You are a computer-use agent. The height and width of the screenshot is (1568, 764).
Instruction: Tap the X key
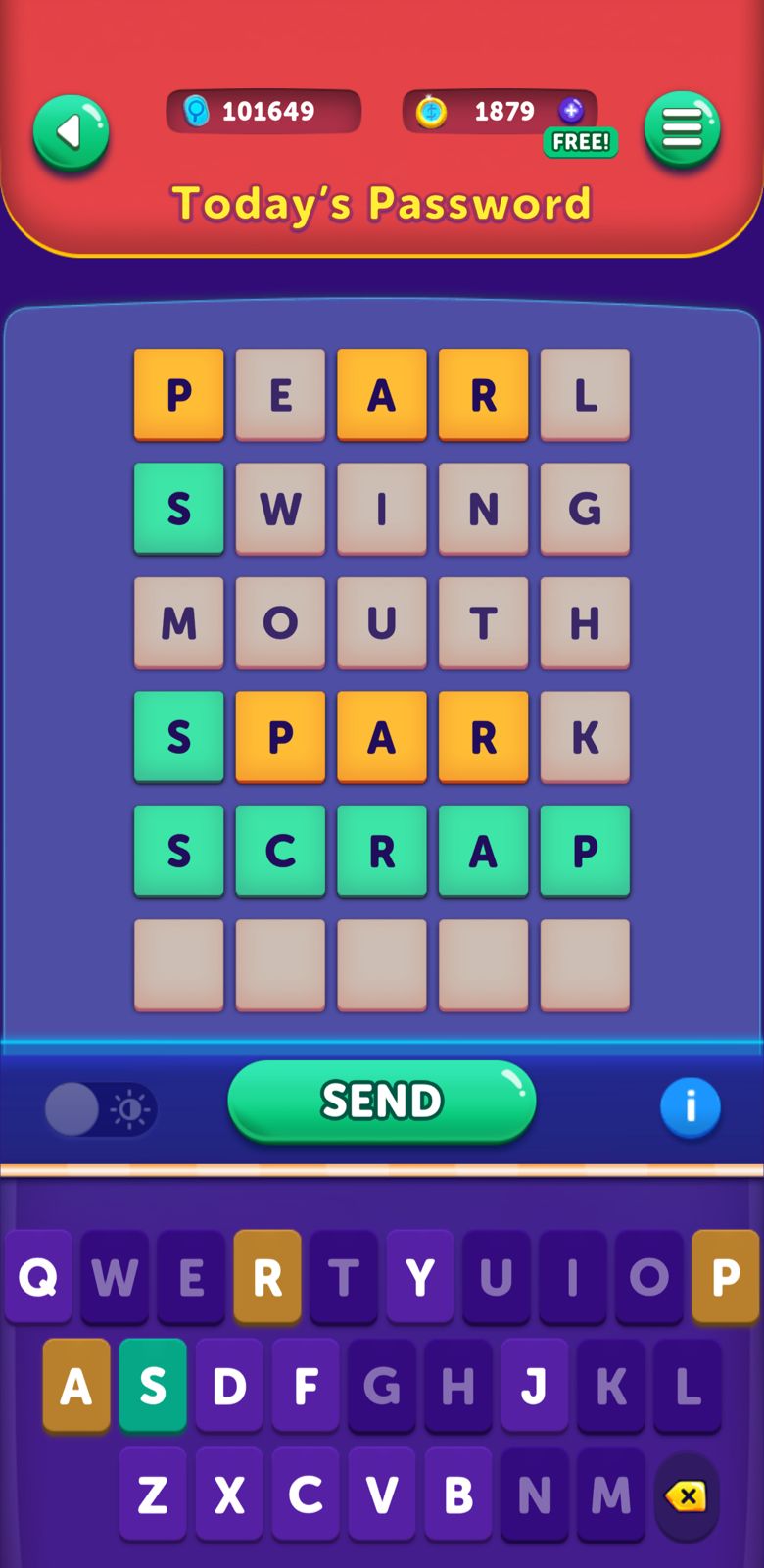(x=229, y=1494)
